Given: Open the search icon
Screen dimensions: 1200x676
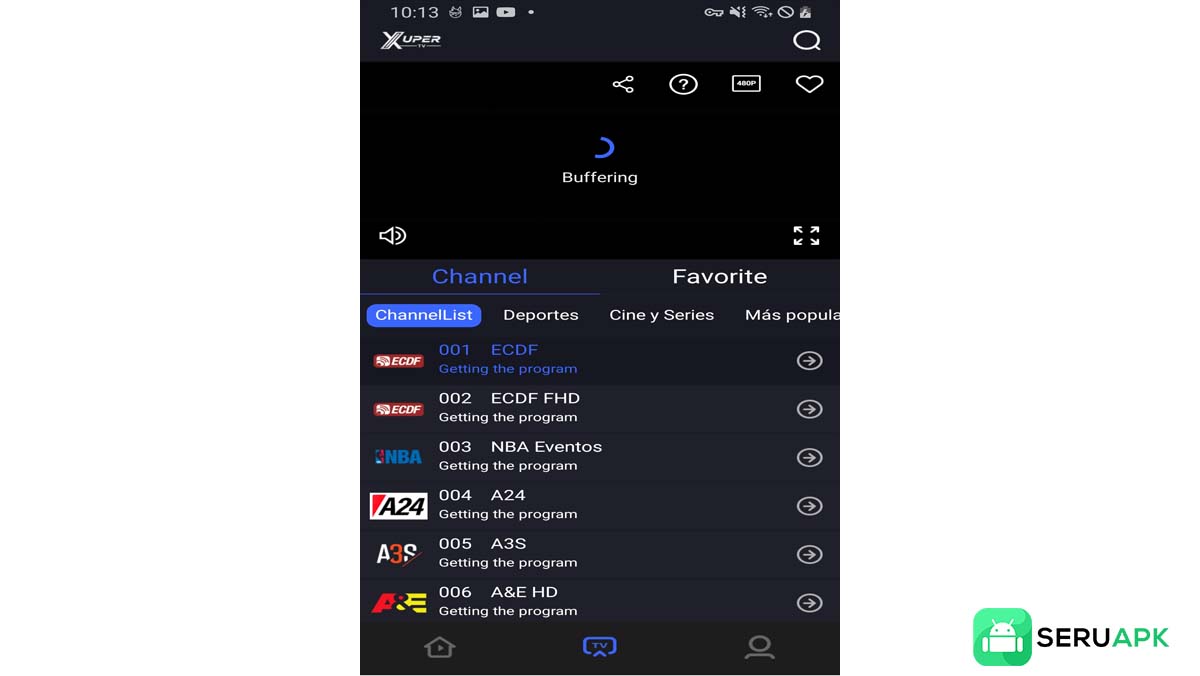Looking at the screenshot, I should (x=806, y=40).
